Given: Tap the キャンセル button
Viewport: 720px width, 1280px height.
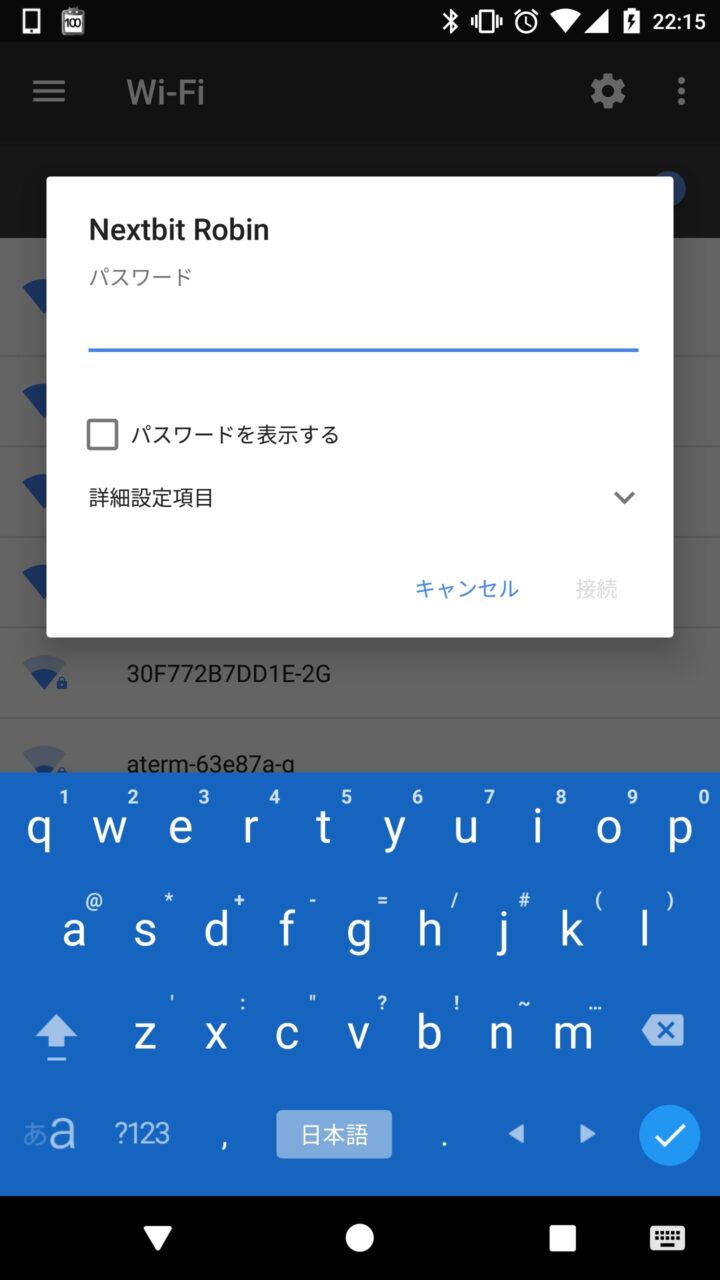Looking at the screenshot, I should [x=467, y=589].
